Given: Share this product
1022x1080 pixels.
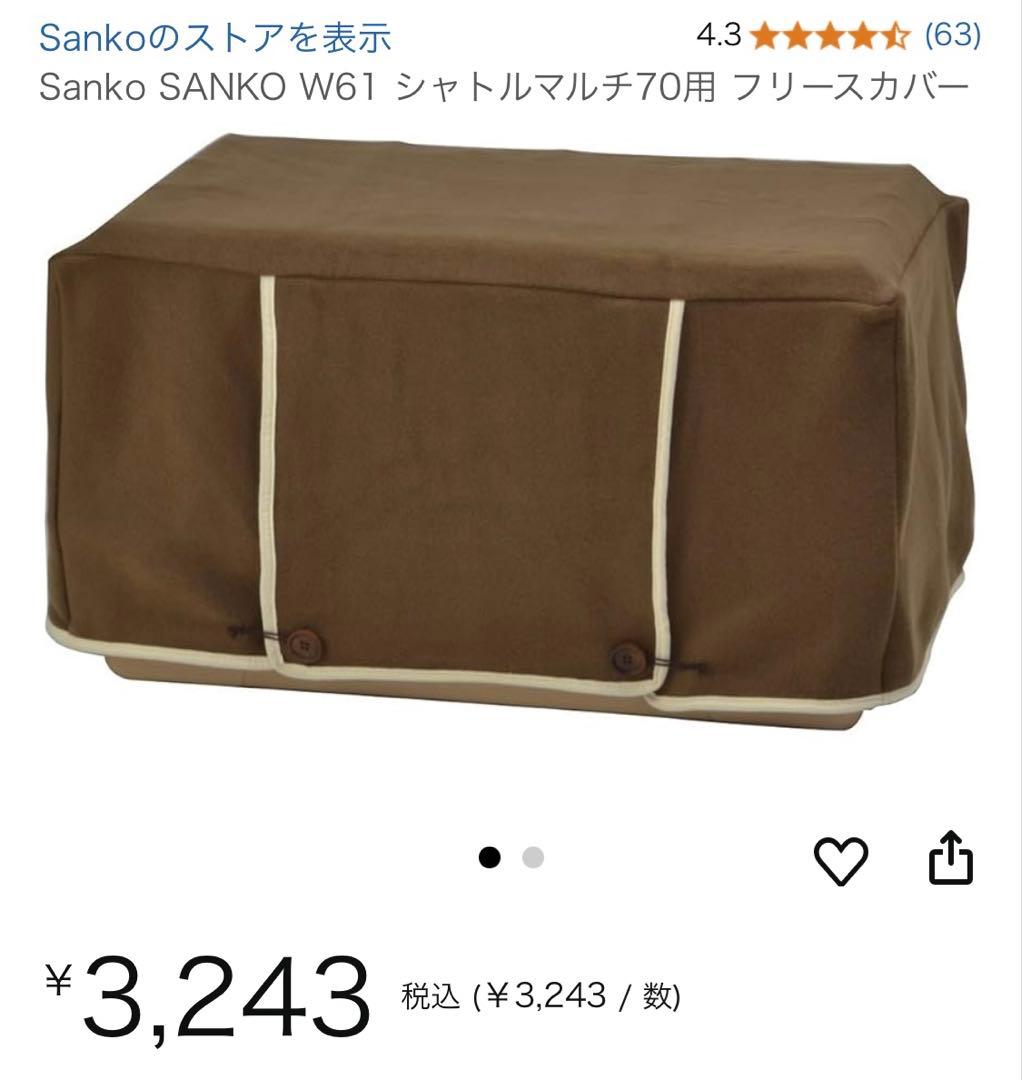Looking at the screenshot, I should 950,858.
